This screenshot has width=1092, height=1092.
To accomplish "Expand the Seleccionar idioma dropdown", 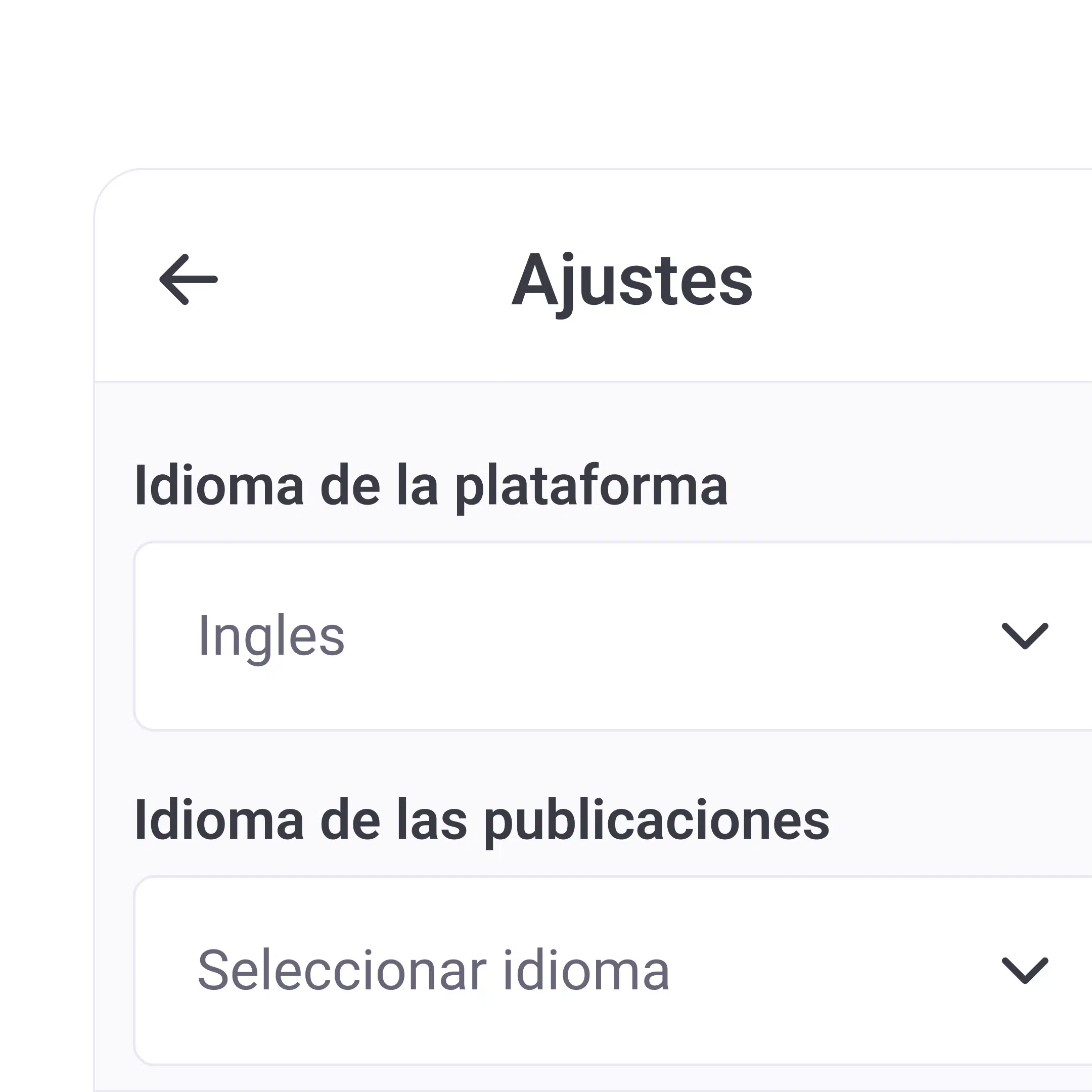I will click(613, 971).
